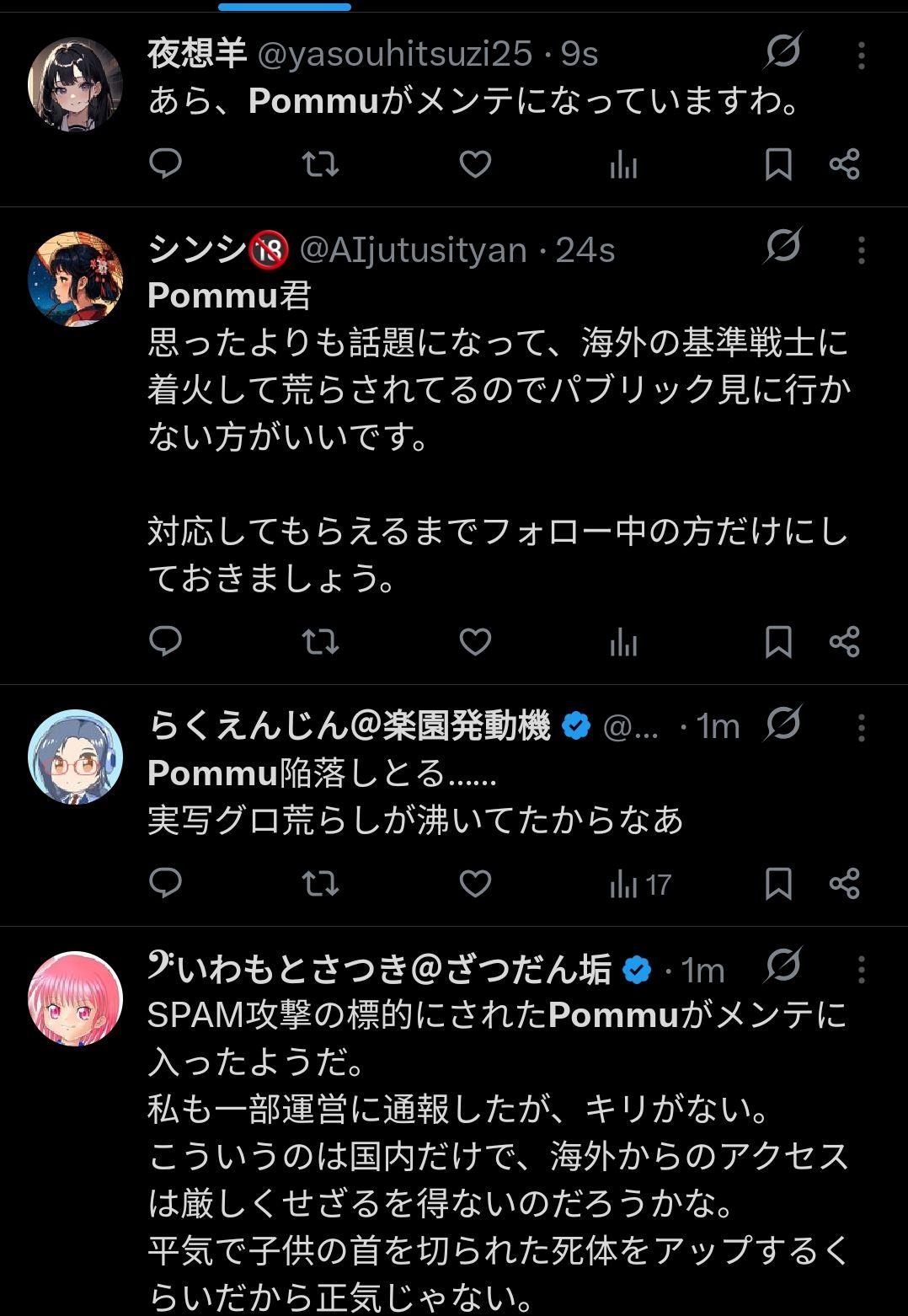The height and width of the screenshot is (1316, 908).
Task: Like らくえんじん's post
Action: [x=475, y=883]
